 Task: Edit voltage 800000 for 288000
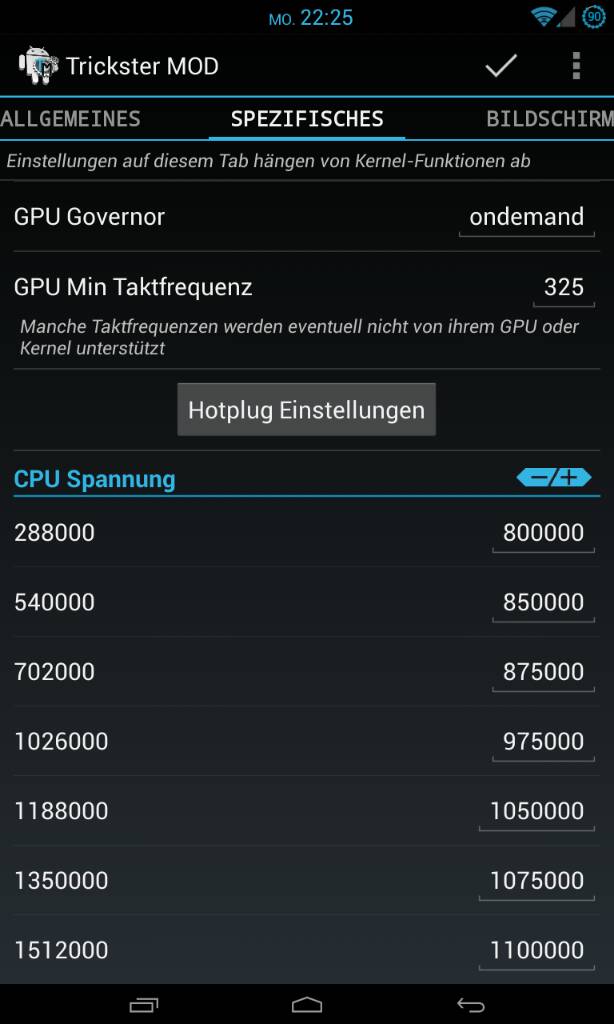click(543, 533)
